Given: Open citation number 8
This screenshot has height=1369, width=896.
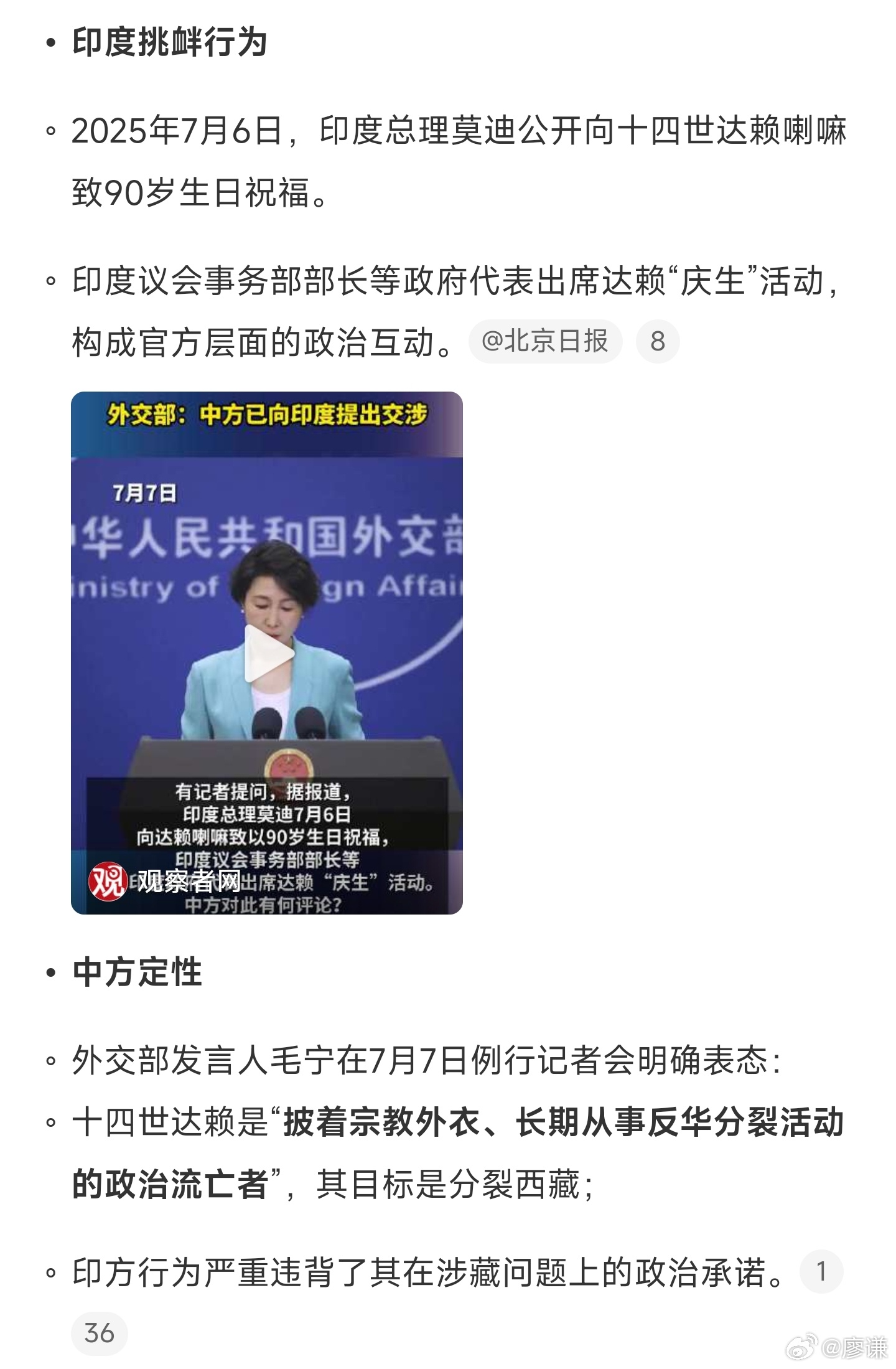Looking at the screenshot, I should pos(657,342).
